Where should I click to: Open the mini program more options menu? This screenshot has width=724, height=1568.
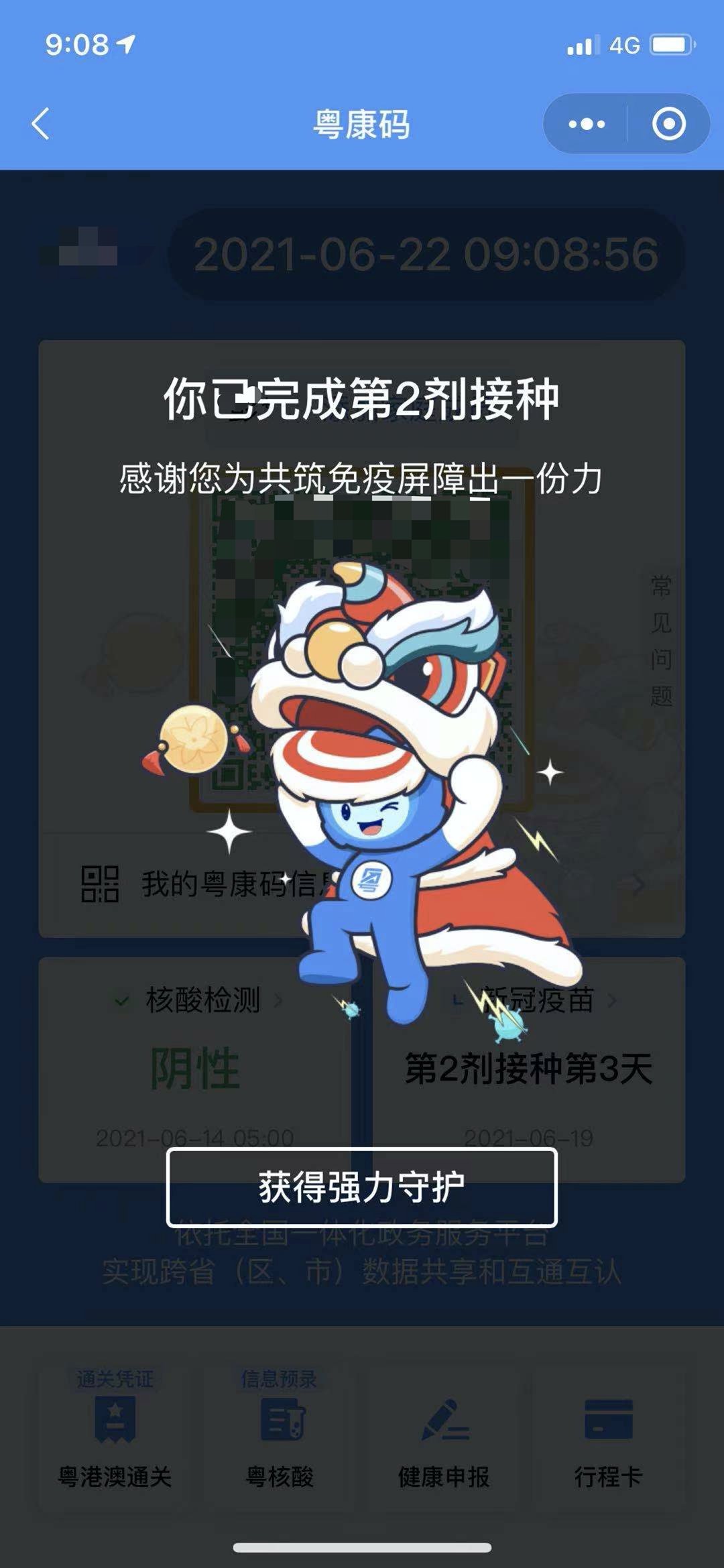click(x=586, y=124)
